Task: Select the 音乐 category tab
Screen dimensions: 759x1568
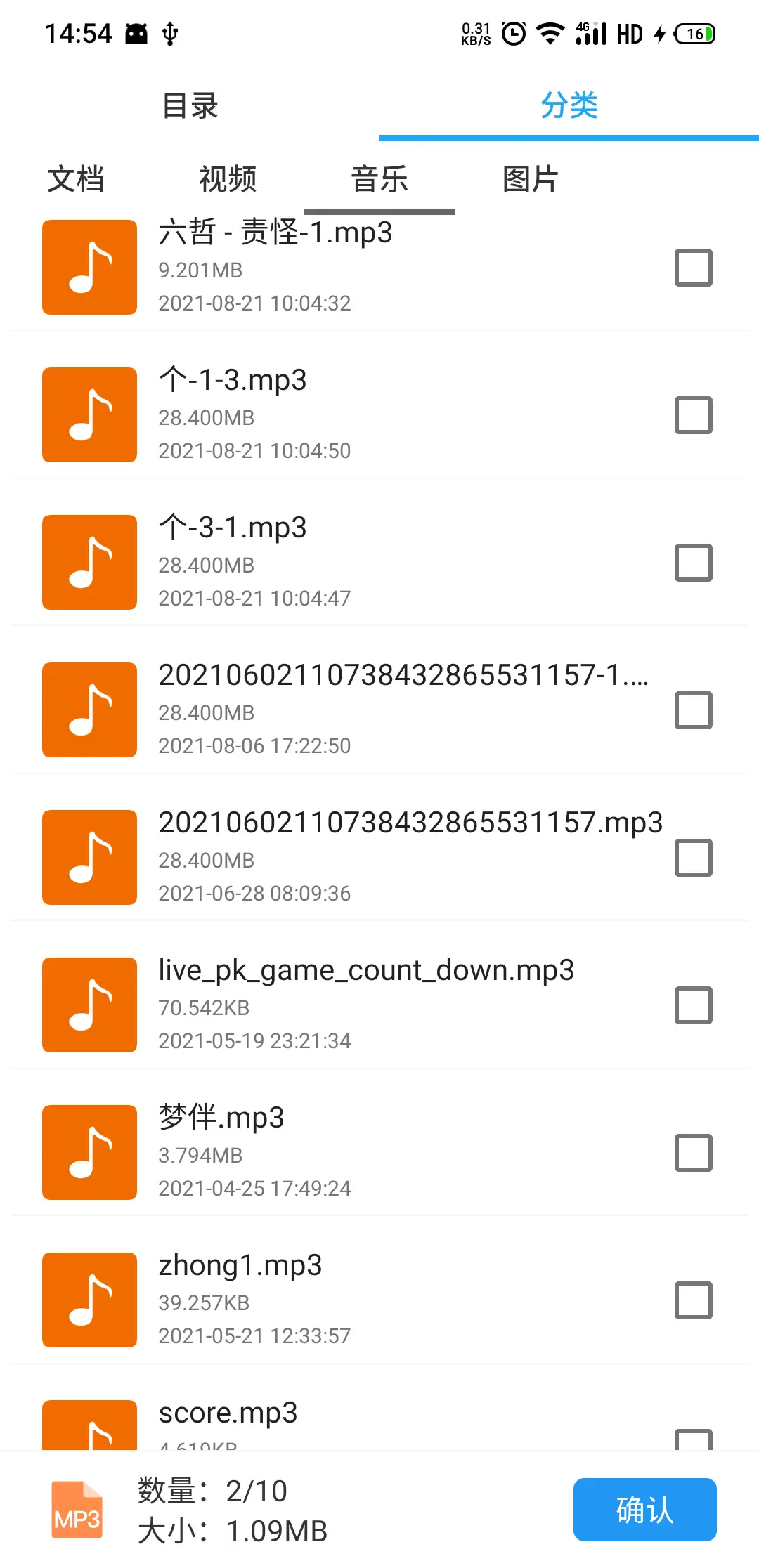Action: coord(379,179)
